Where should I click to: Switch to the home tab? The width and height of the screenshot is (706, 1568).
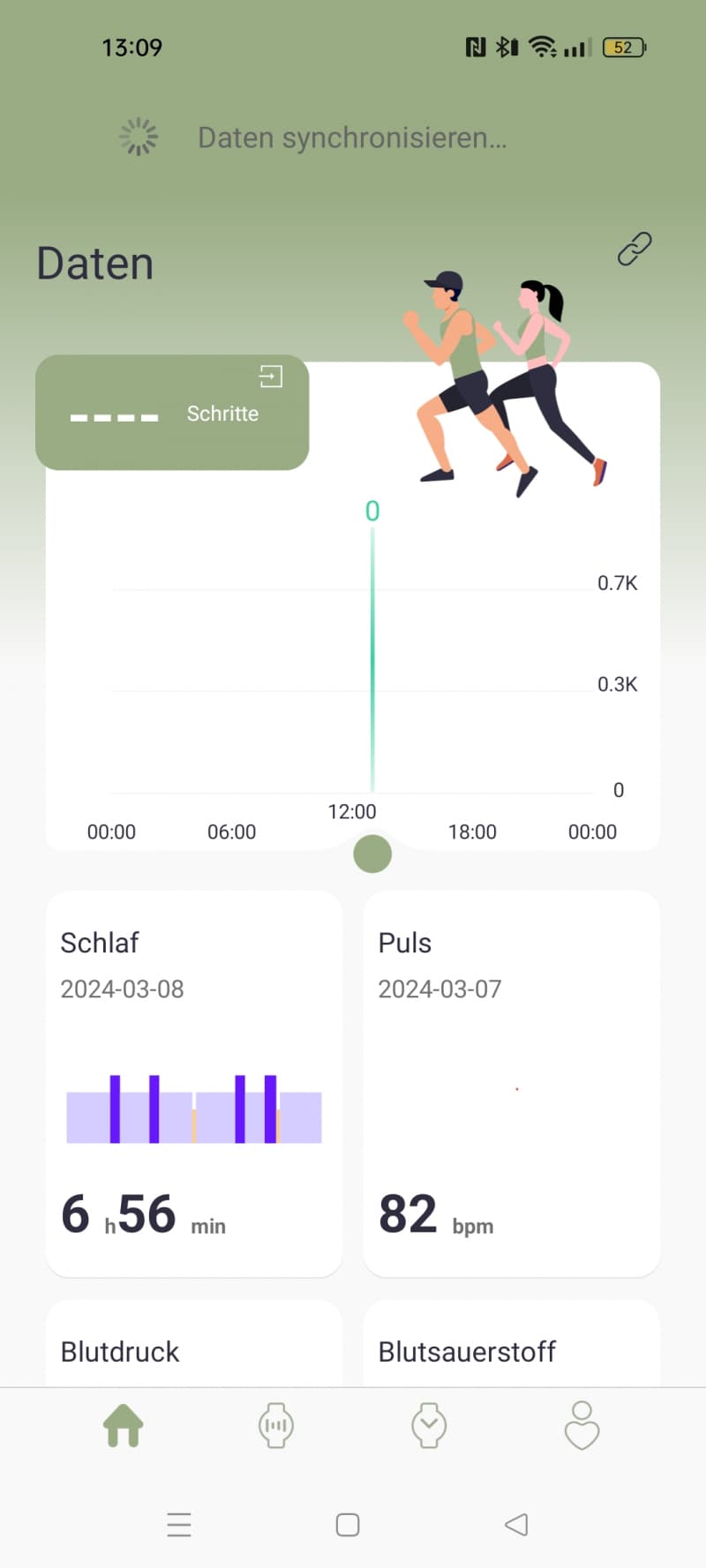(x=124, y=1425)
